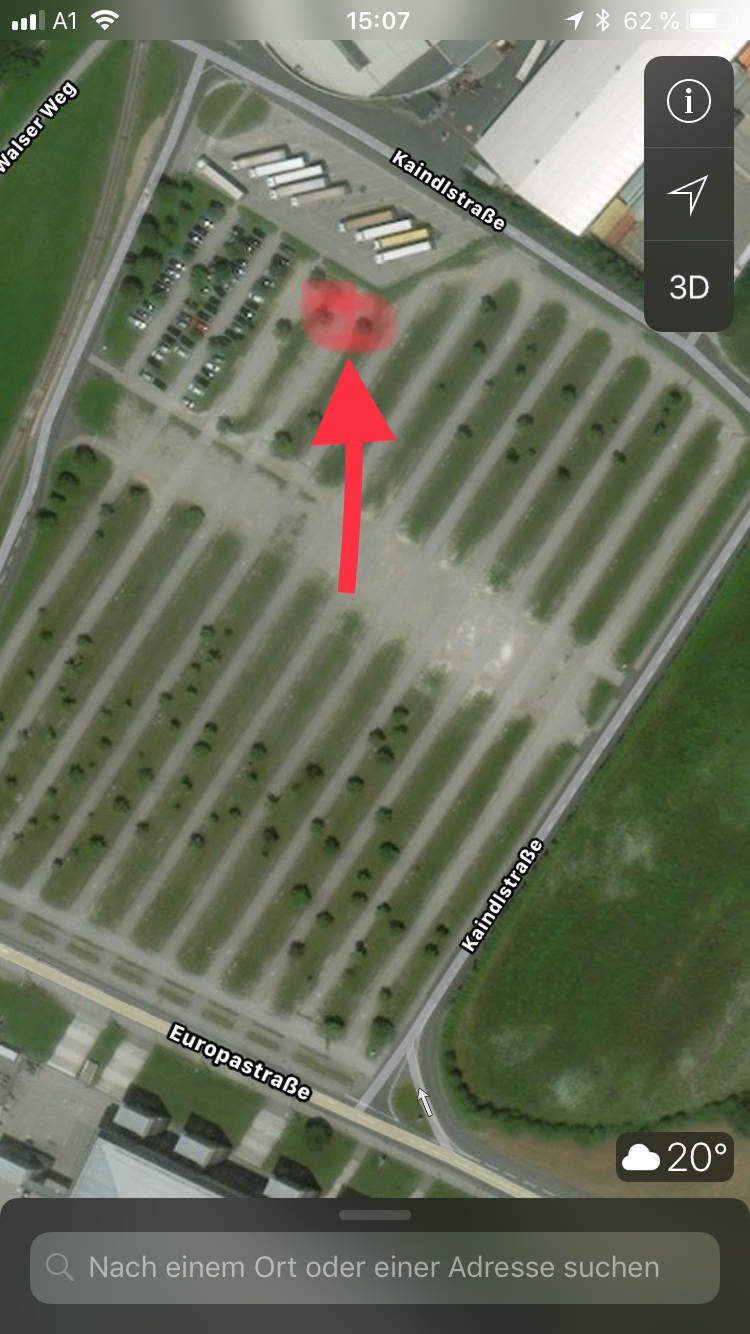
Task: Center map on current location arrow
Action: click(x=689, y=195)
